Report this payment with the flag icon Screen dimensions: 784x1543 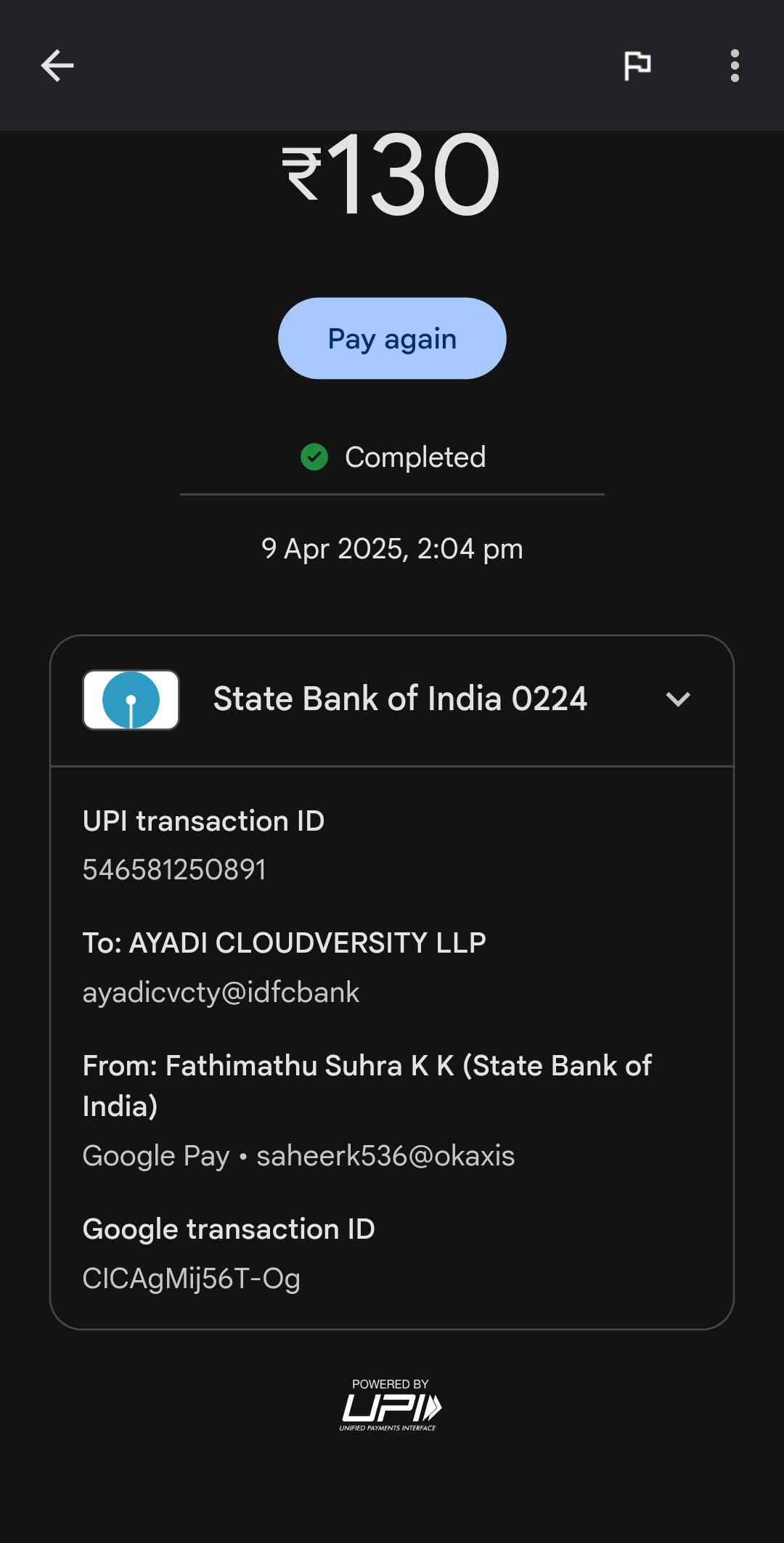pos(637,66)
